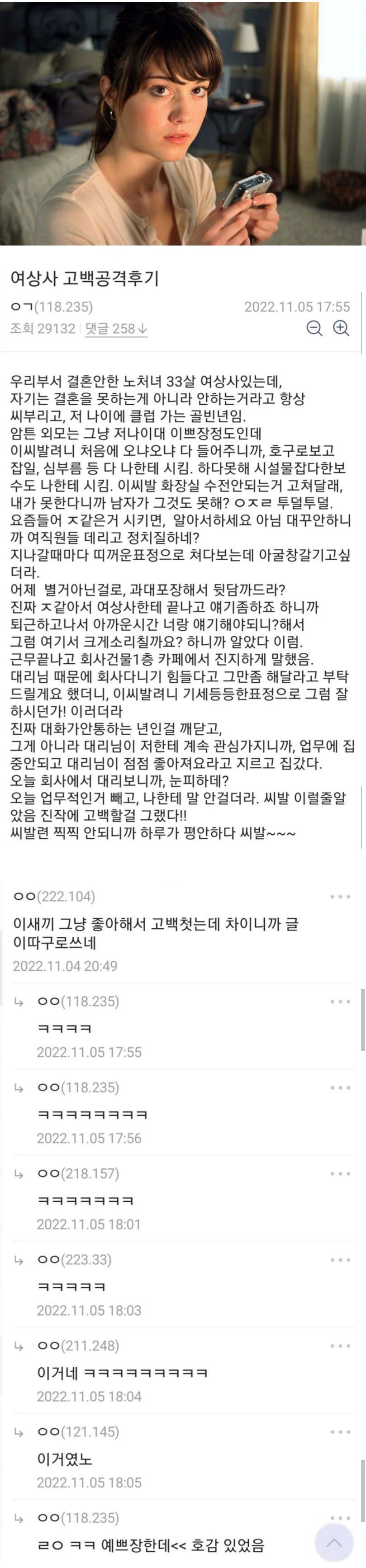Screen dimensions: 366x1568
Task: Decrease the post text size with the minus magnifier
Action: tap(314, 329)
